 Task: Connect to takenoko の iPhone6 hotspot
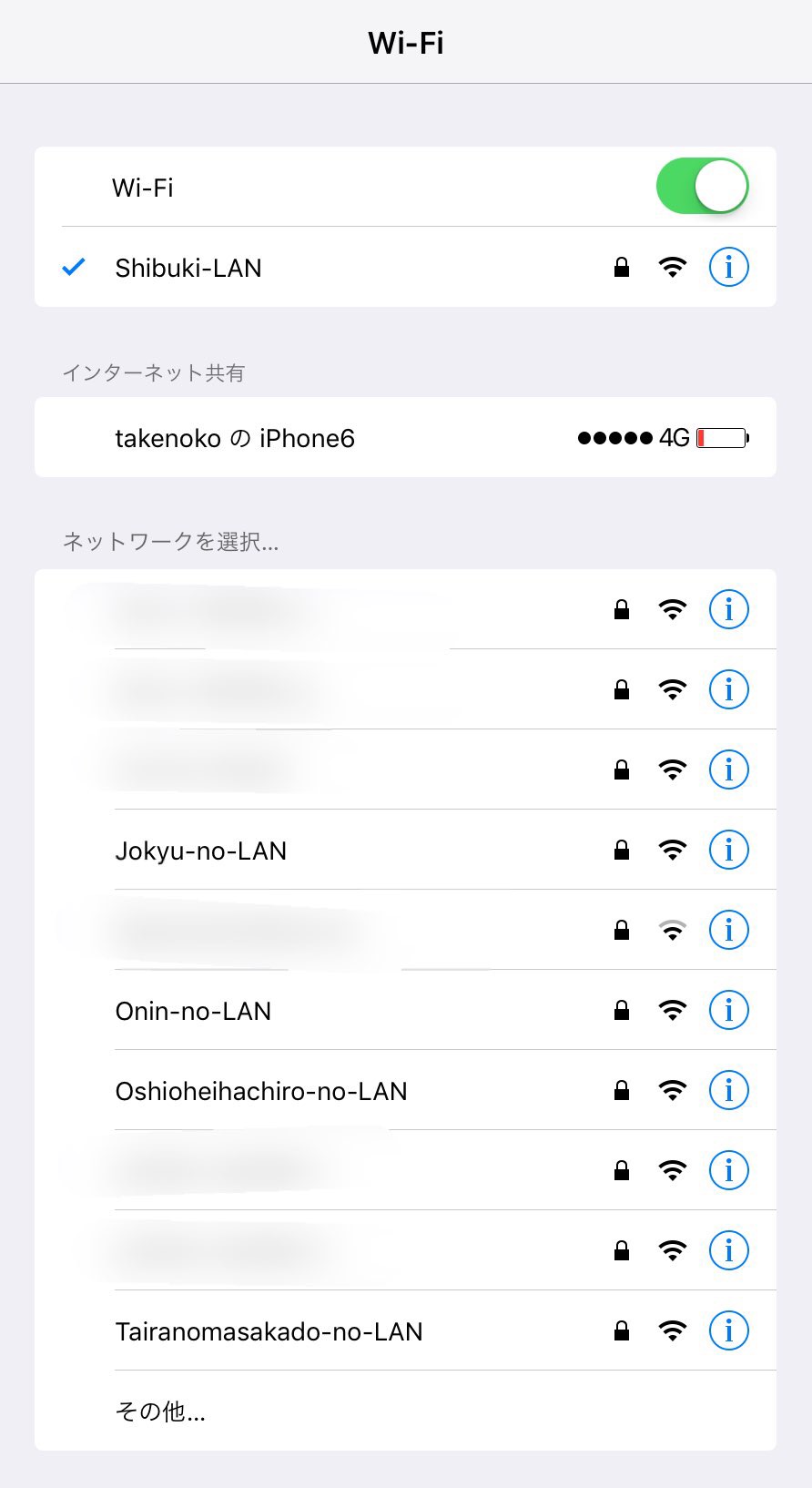coord(235,438)
